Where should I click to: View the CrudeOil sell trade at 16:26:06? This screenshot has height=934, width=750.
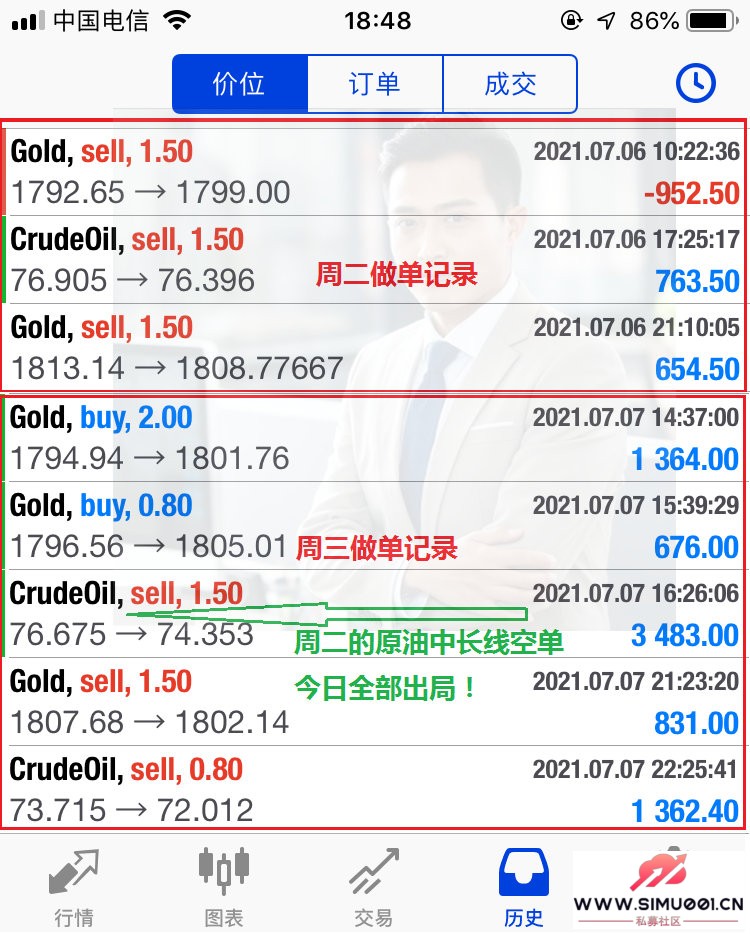(375, 614)
